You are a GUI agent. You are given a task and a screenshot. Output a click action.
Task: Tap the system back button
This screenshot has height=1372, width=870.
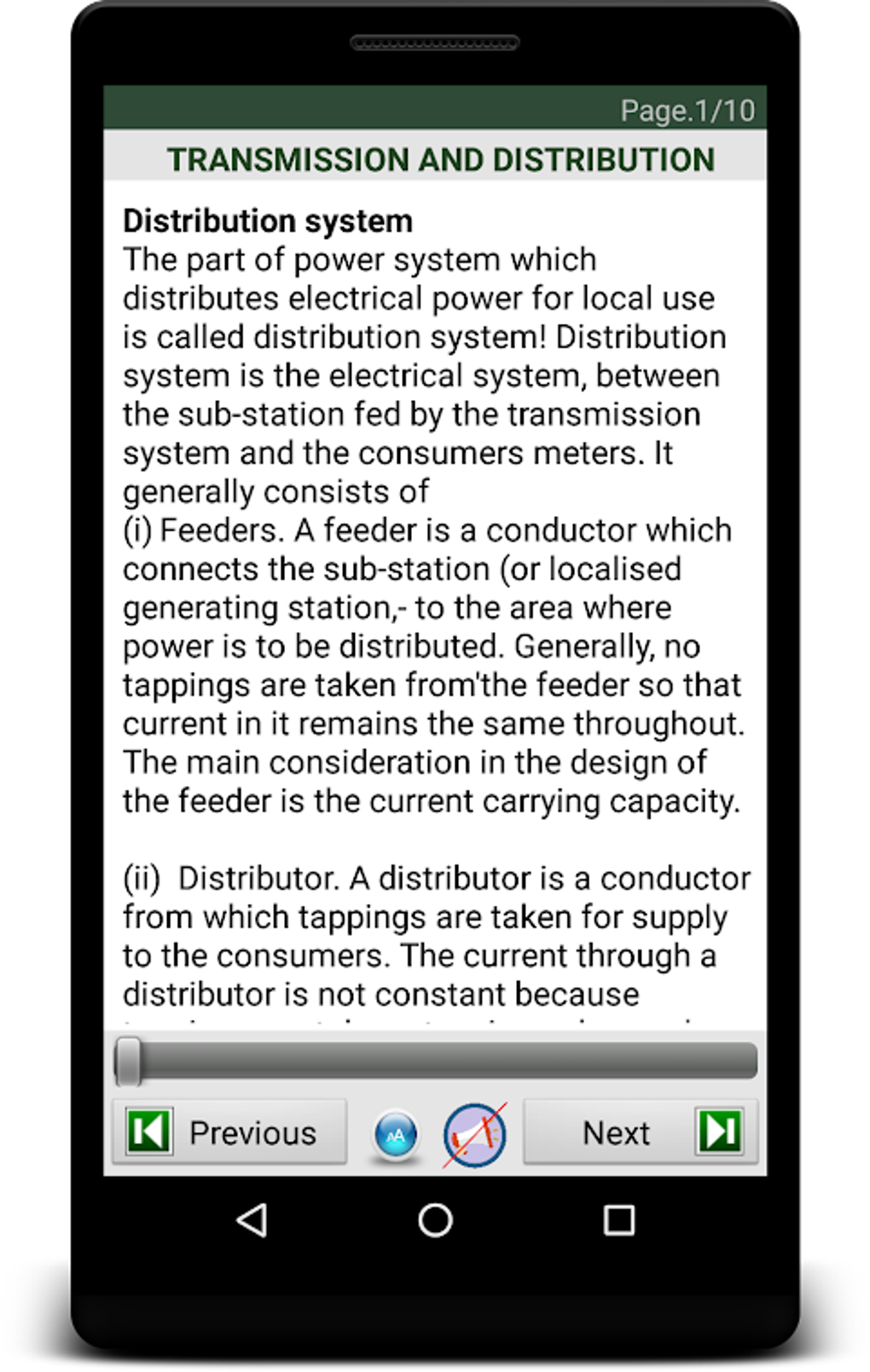252,1220
